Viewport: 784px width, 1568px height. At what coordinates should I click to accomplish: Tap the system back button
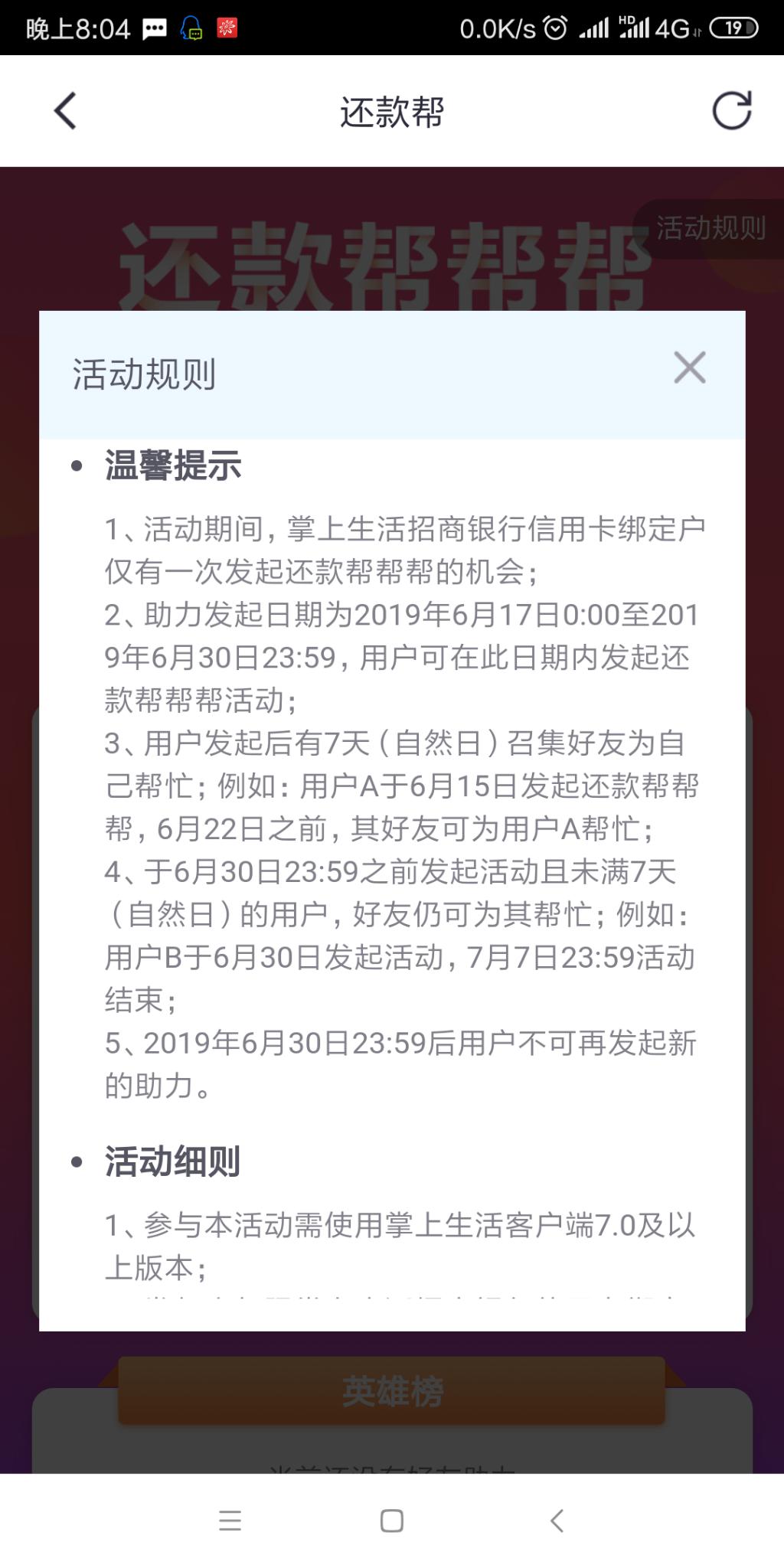tap(557, 1521)
